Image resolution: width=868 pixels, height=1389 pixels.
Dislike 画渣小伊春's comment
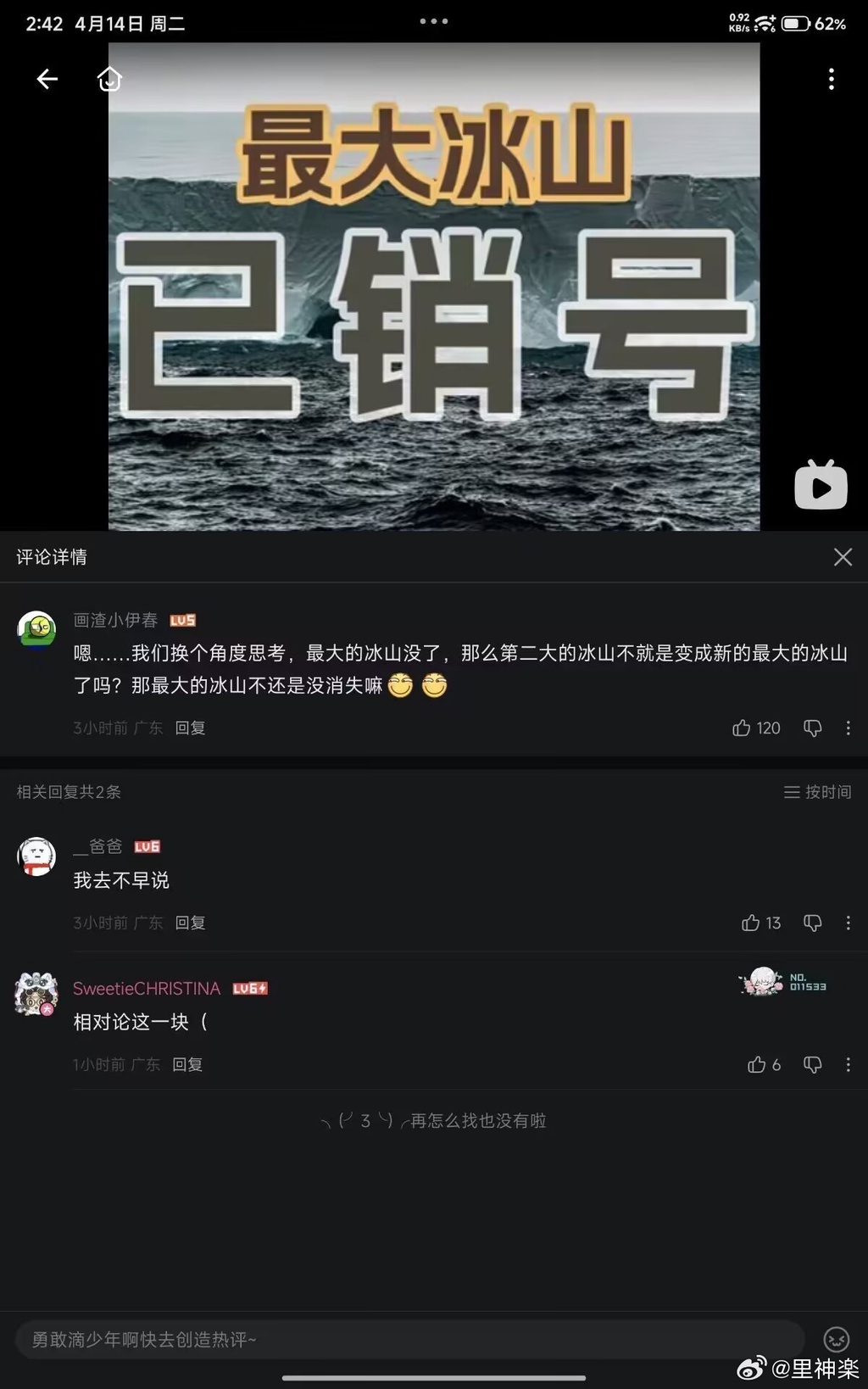(812, 728)
